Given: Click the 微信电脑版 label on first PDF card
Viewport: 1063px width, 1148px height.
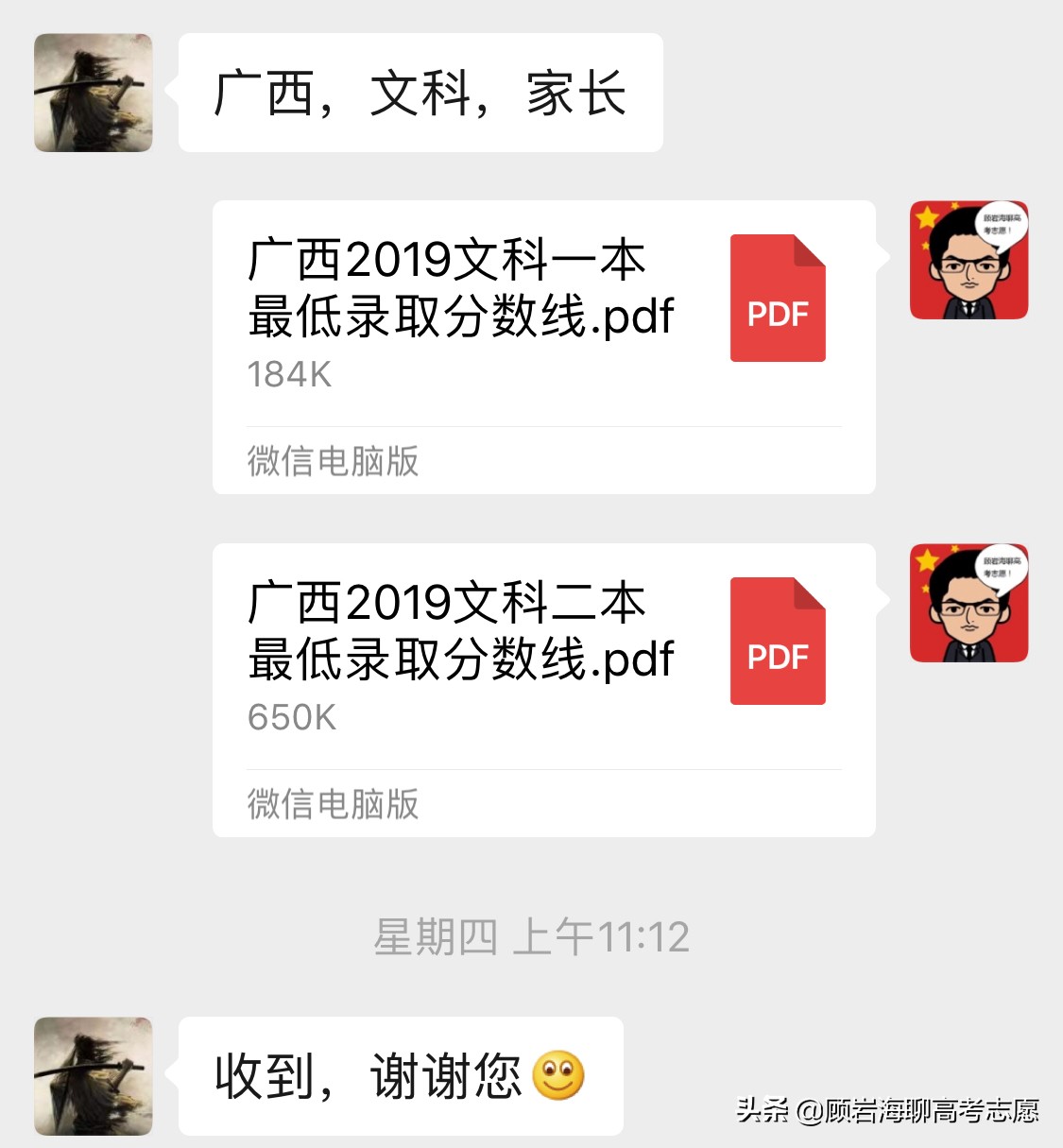Looking at the screenshot, I should (x=333, y=462).
